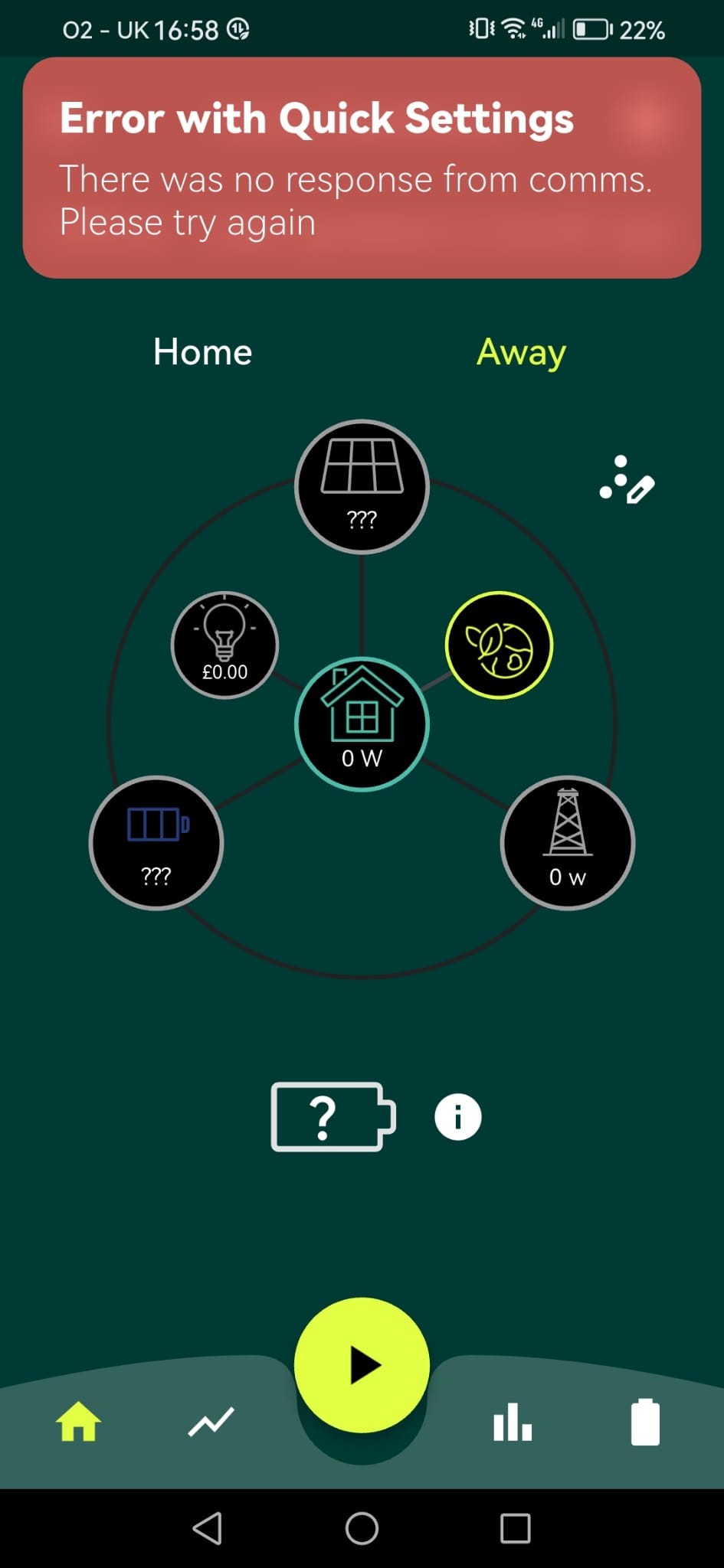Open the solar panel node
The width and height of the screenshot is (724, 1568).
tap(362, 487)
